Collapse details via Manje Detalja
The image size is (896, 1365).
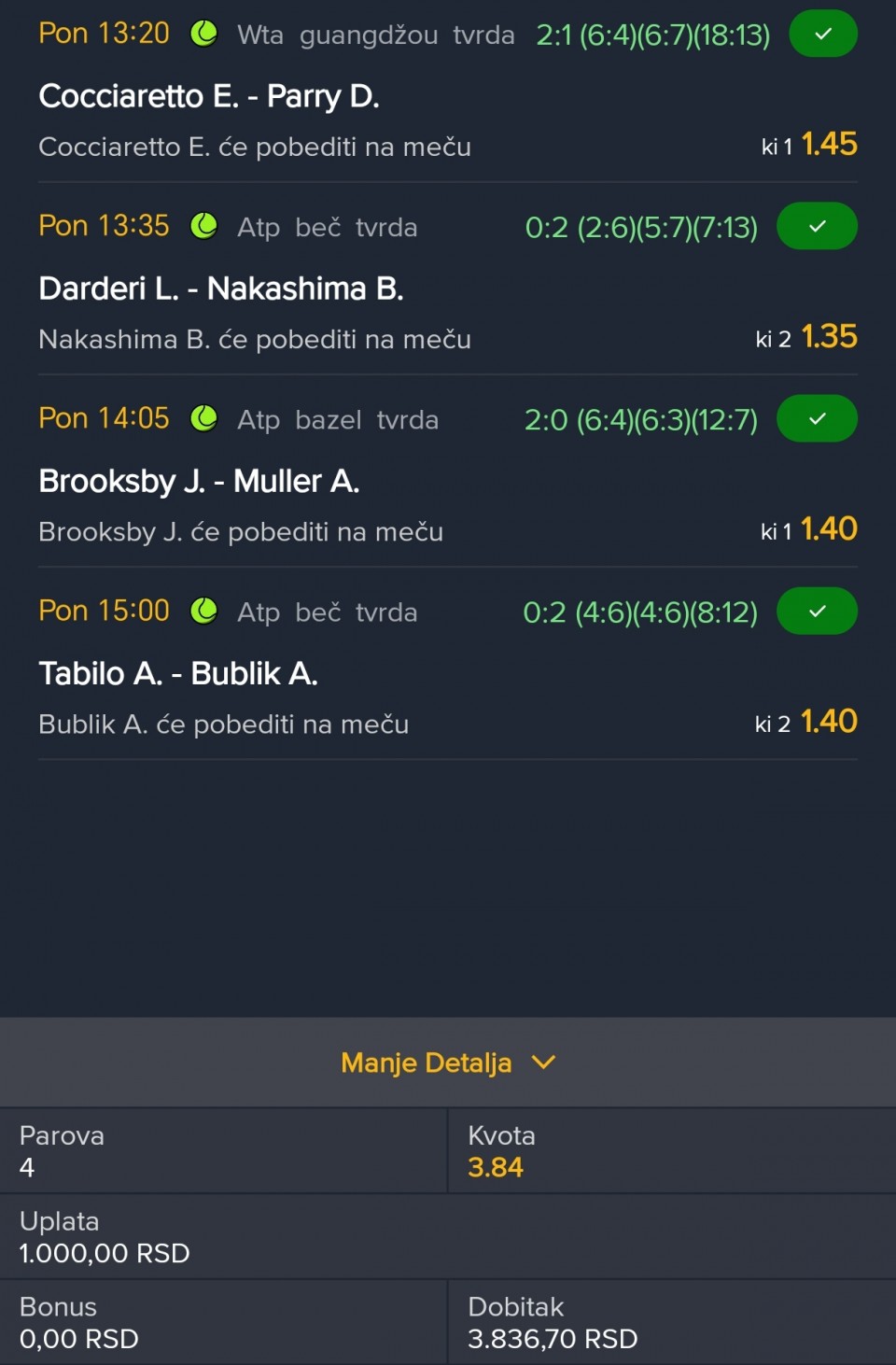click(447, 1062)
